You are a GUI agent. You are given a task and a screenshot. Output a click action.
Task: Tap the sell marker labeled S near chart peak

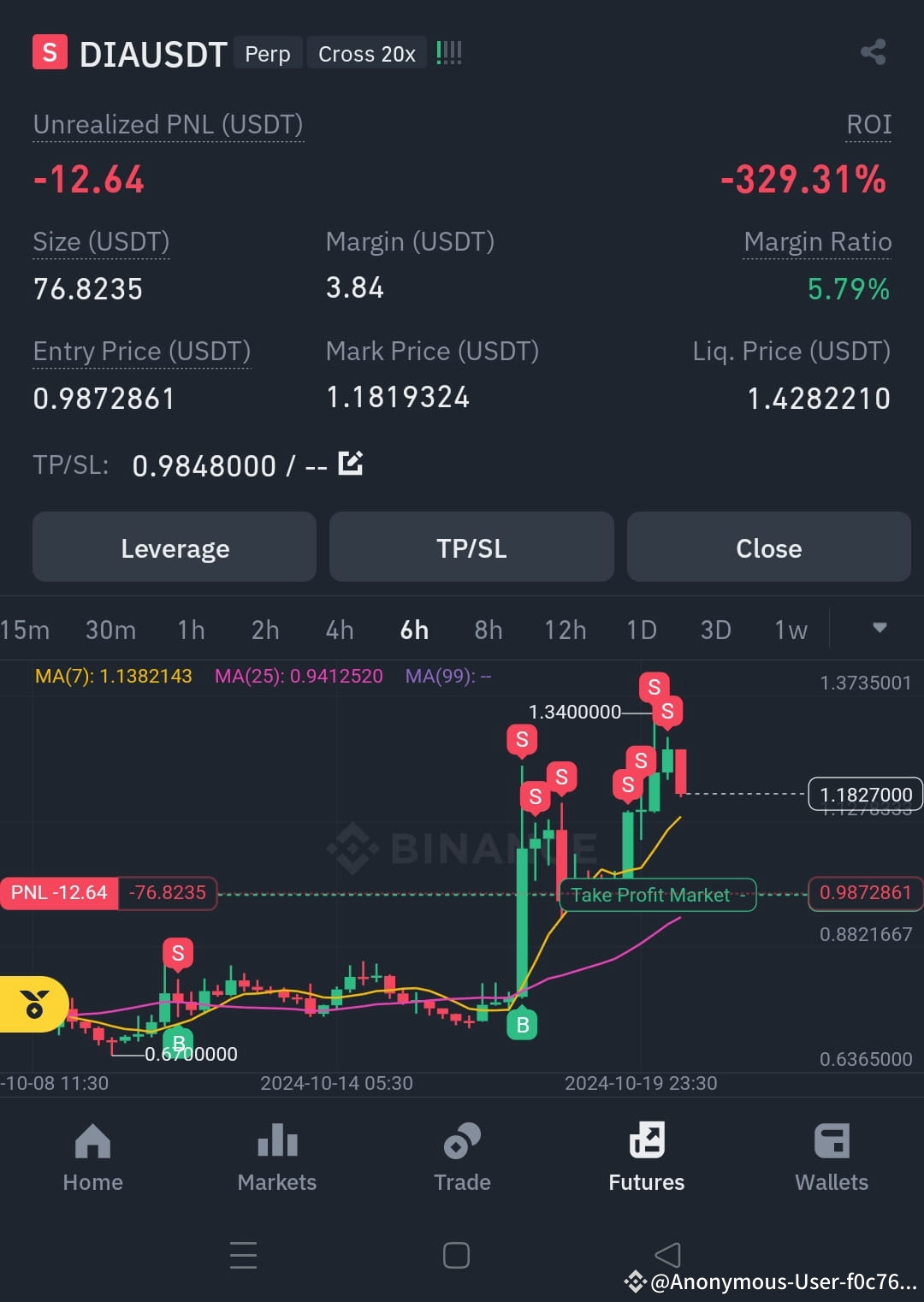coord(654,687)
